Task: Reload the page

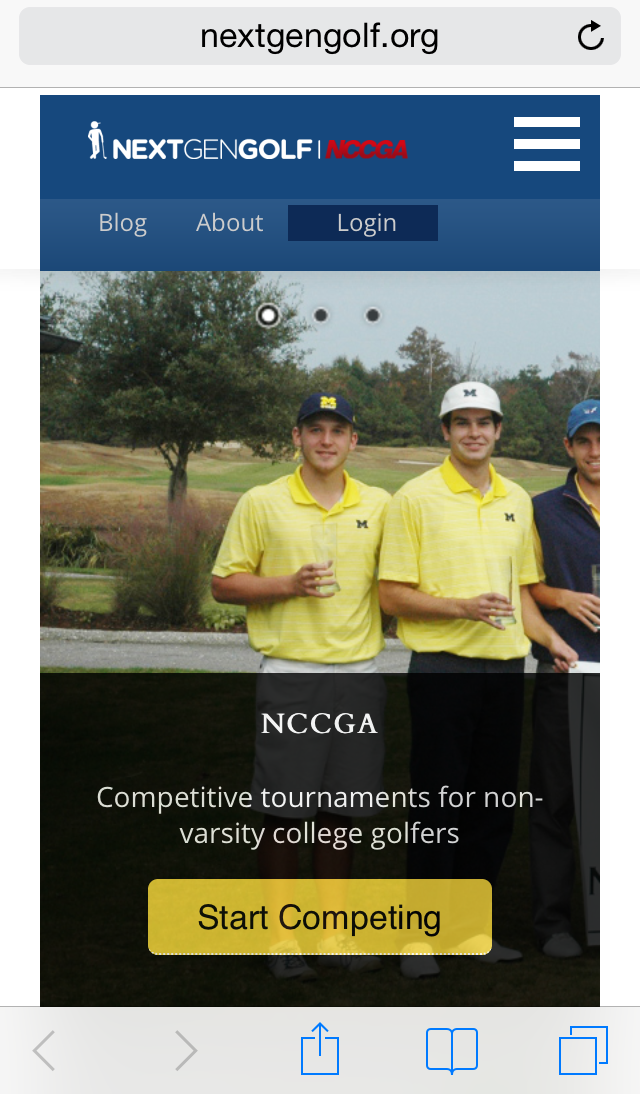Action: click(x=590, y=36)
